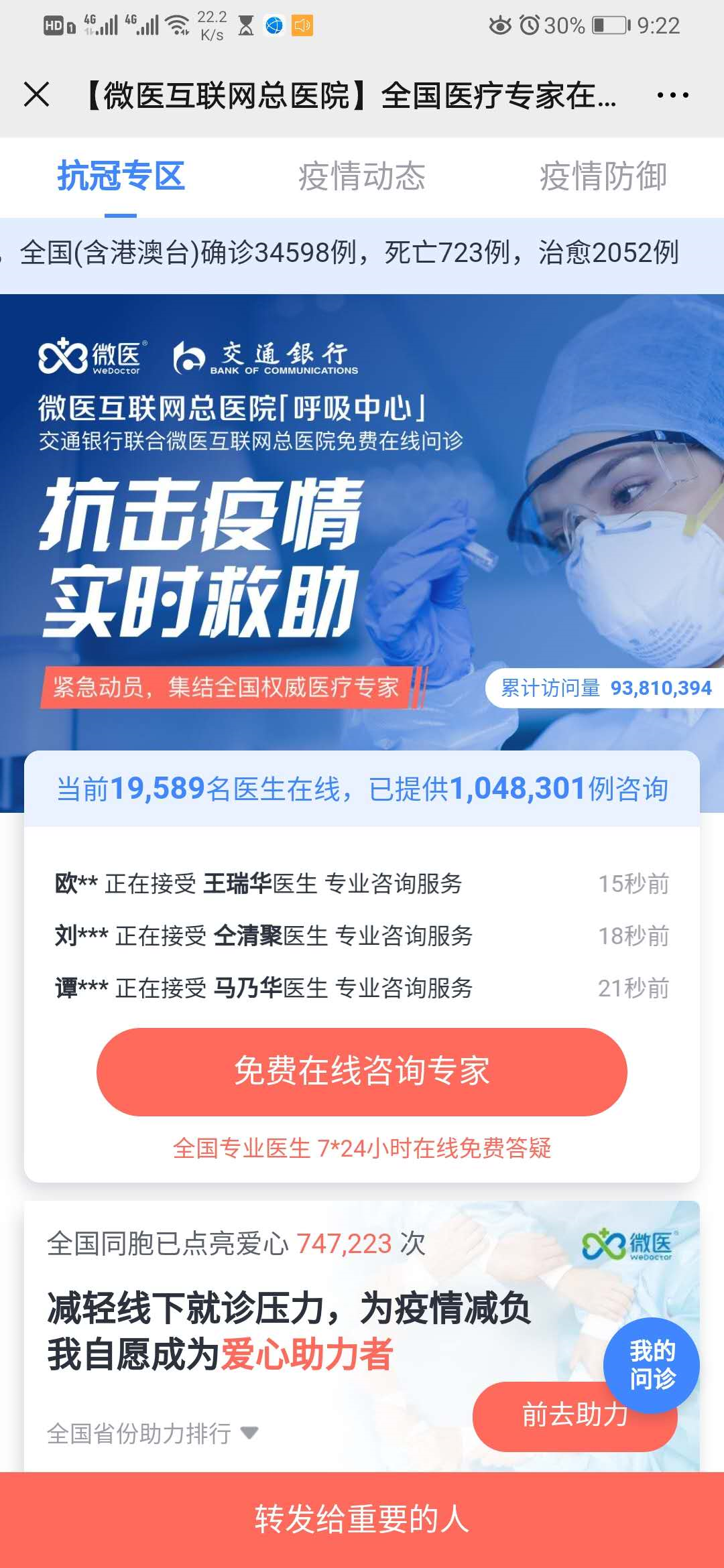Expand 全国省份助力排行 dropdown
The image size is (724, 1568).
pyautogui.click(x=152, y=1433)
